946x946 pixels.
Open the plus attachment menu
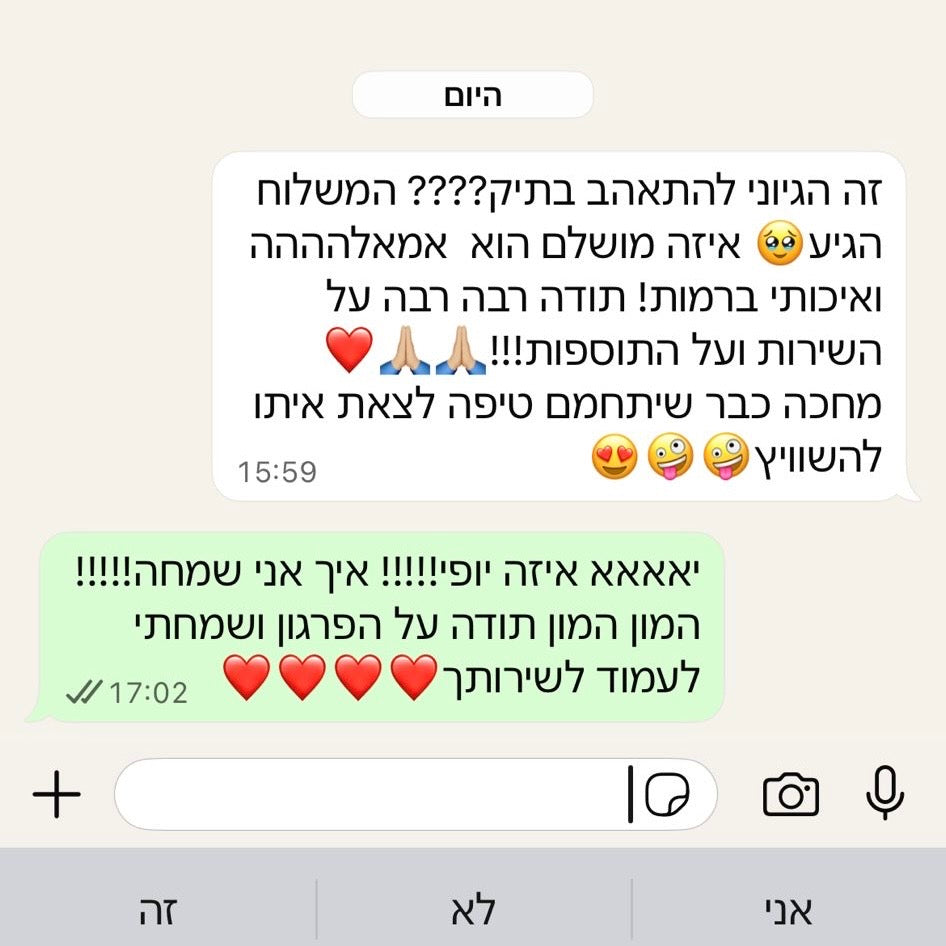57,795
